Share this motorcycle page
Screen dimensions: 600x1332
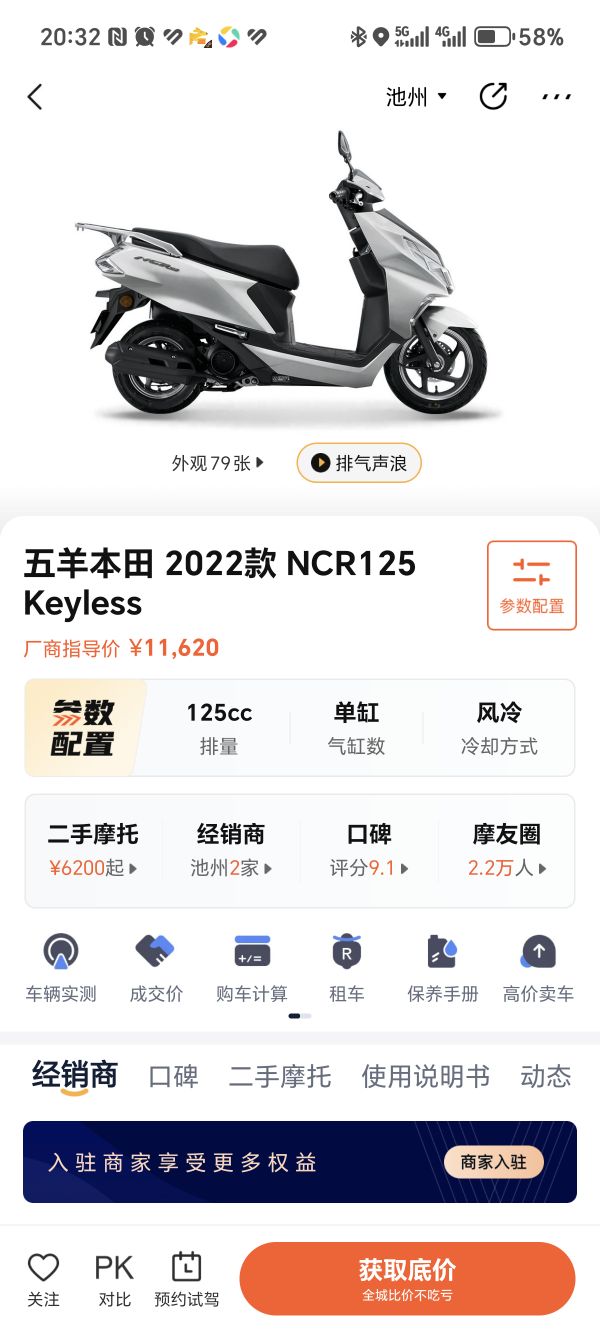click(493, 96)
